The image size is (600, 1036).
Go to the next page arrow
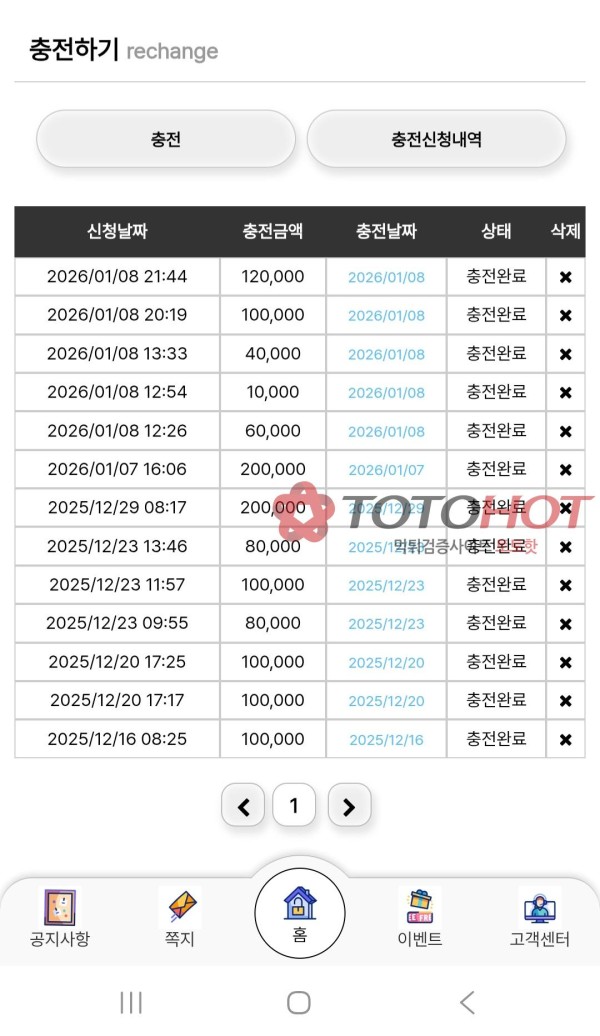click(348, 806)
